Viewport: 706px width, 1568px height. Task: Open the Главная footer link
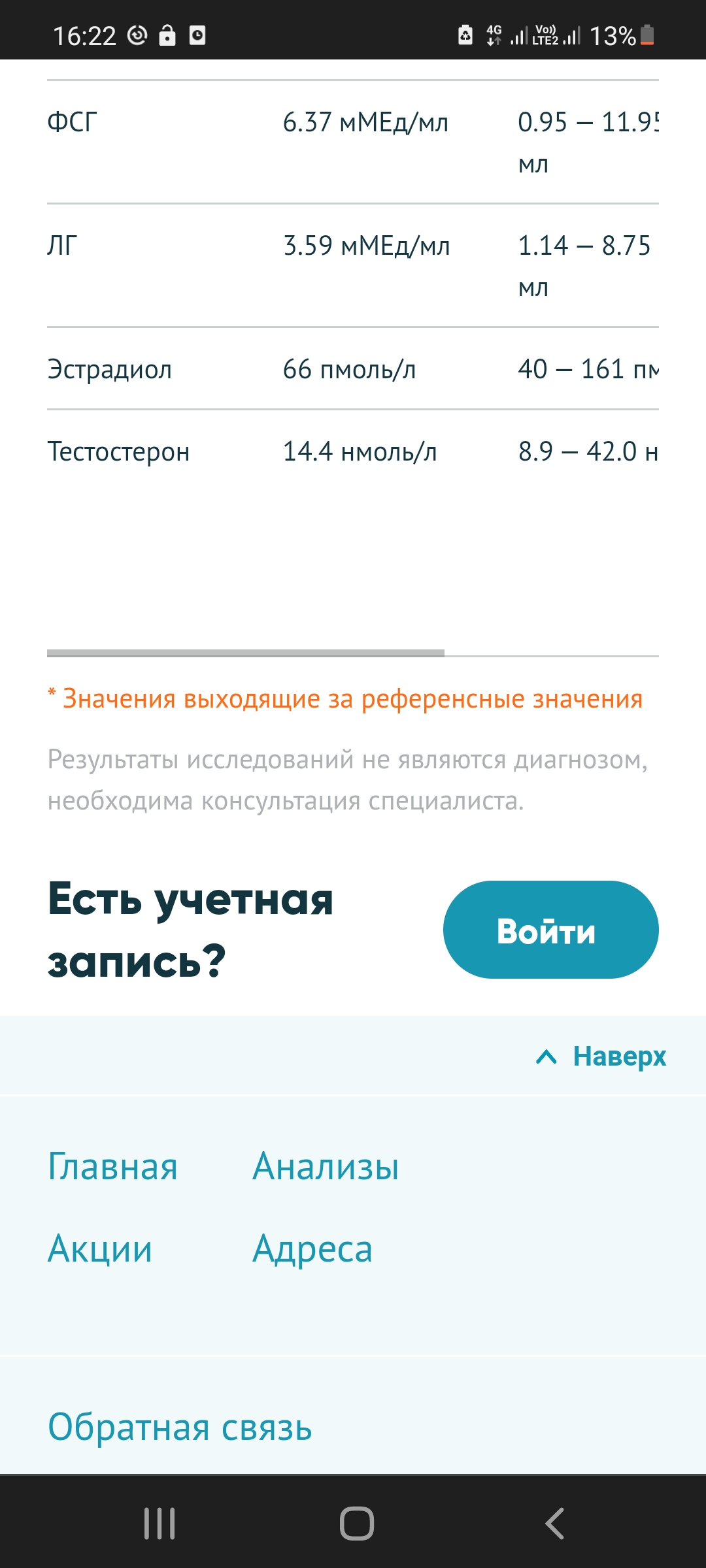pyautogui.click(x=112, y=1167)
